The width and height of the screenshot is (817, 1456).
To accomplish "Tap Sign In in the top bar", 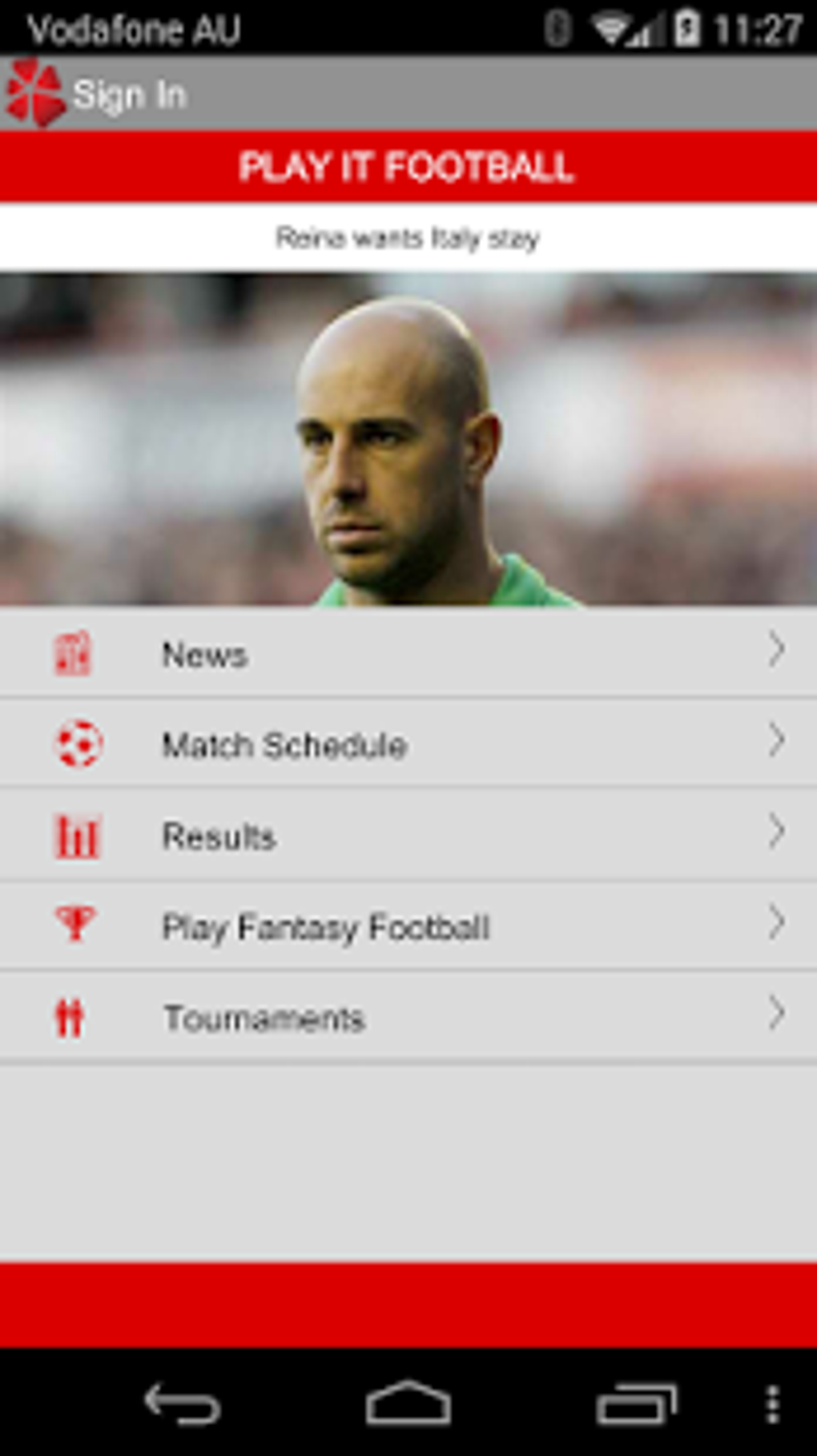I will pos(130,95).
